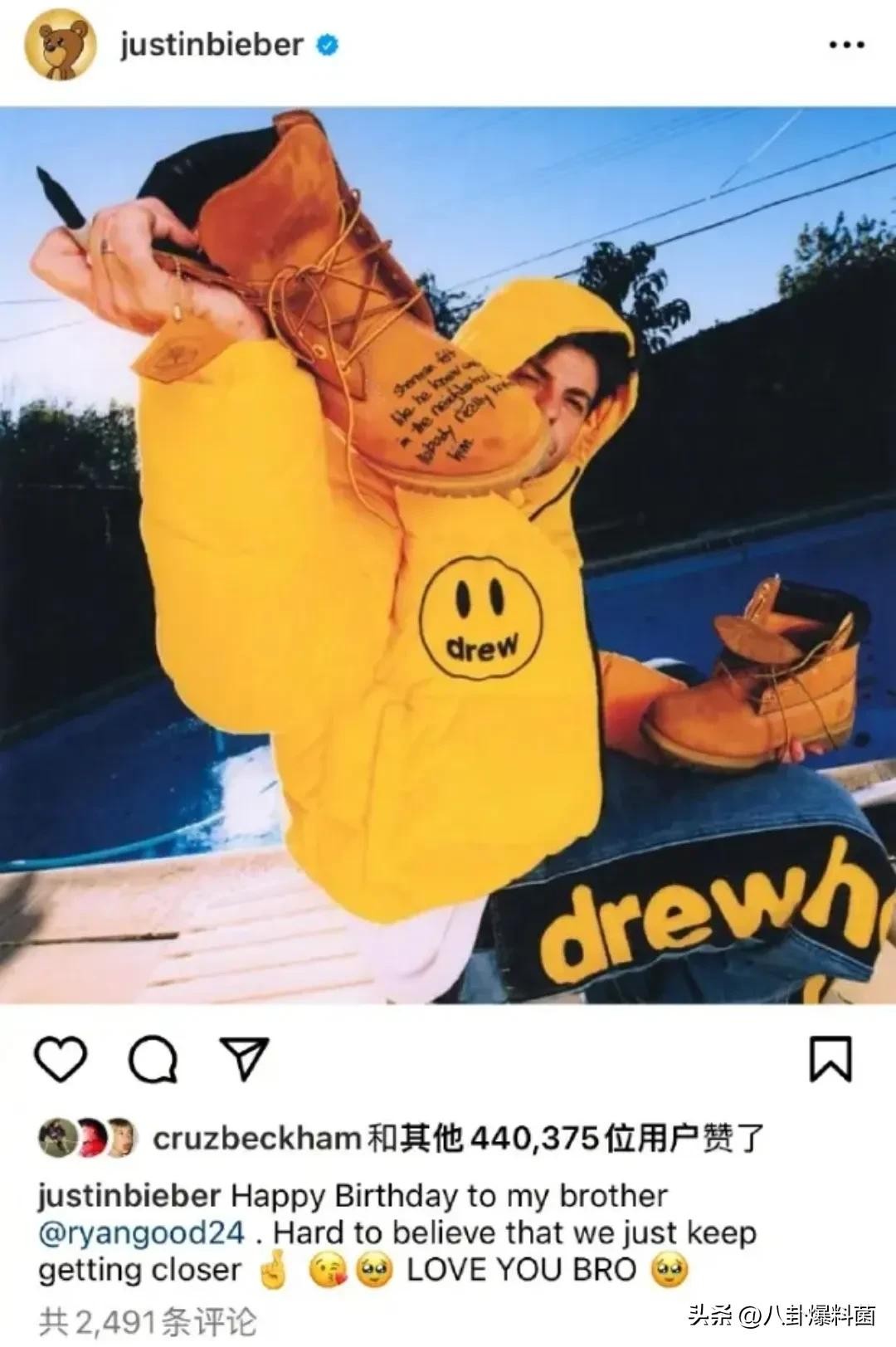Viewport: 896px width, 1347px height.
Task: Like the post with the heart icon
Action: (x=61, y=1060)
